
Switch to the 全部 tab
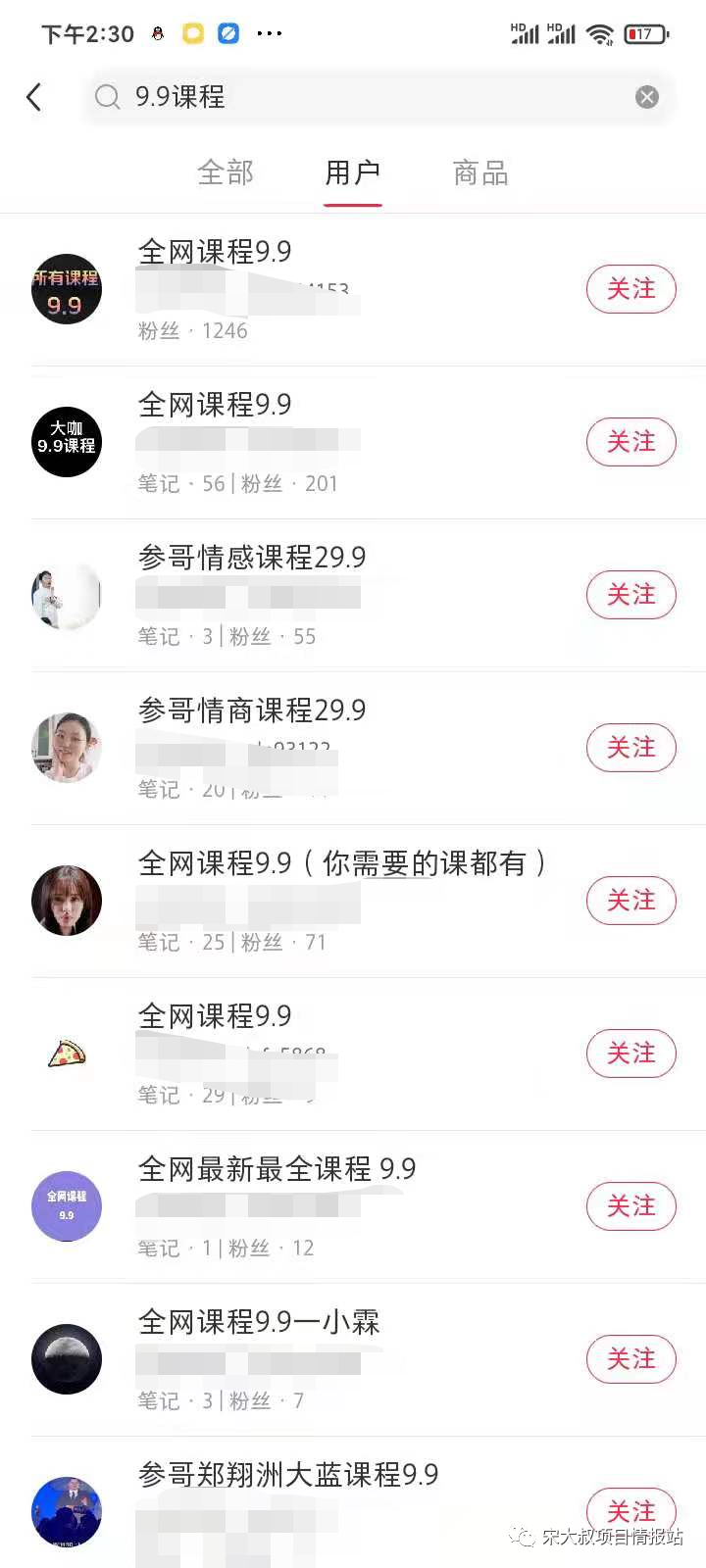pyautogui.click(x=226, y=173)
